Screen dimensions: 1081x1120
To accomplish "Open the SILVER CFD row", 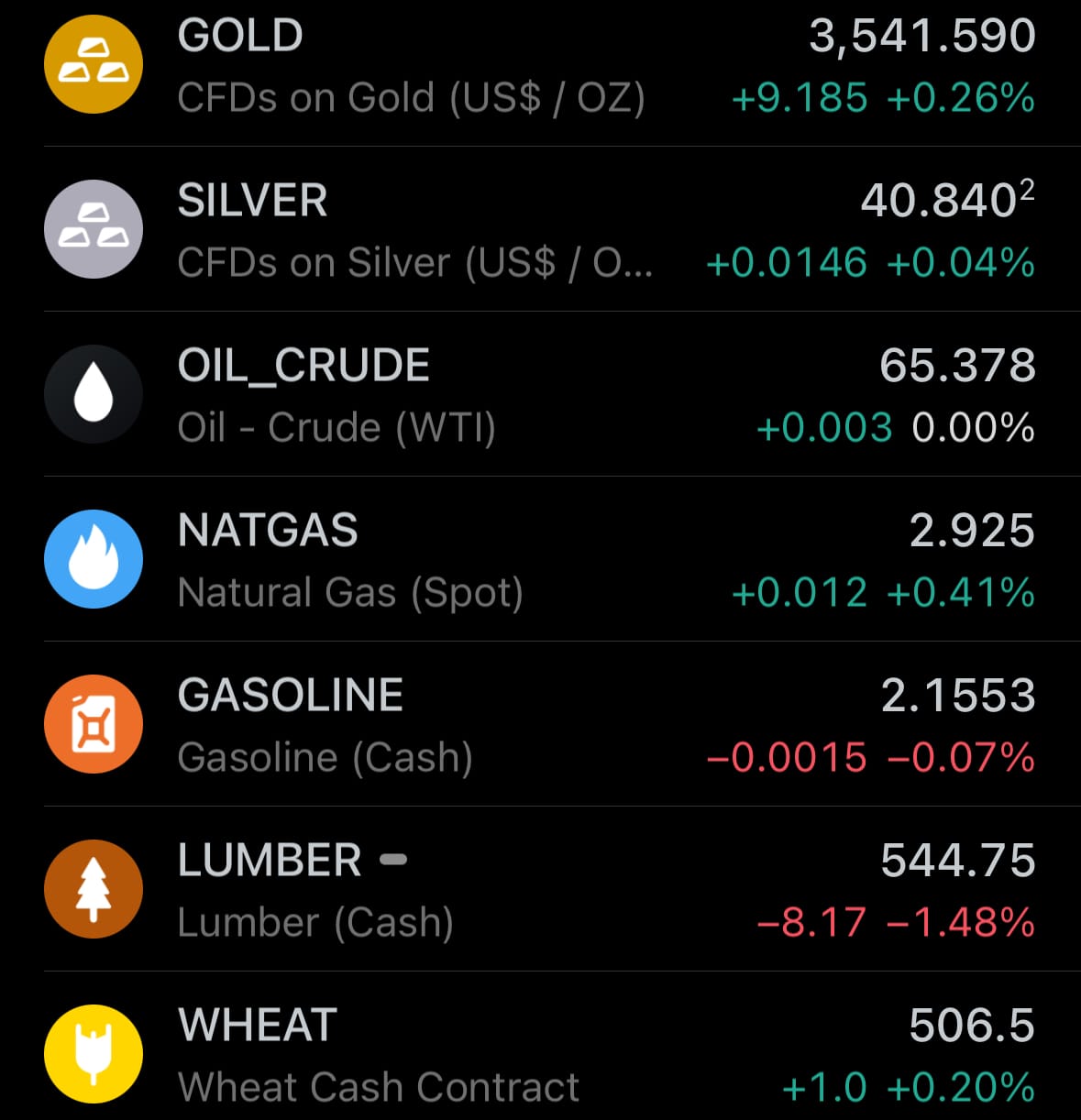I will (540, 229).
